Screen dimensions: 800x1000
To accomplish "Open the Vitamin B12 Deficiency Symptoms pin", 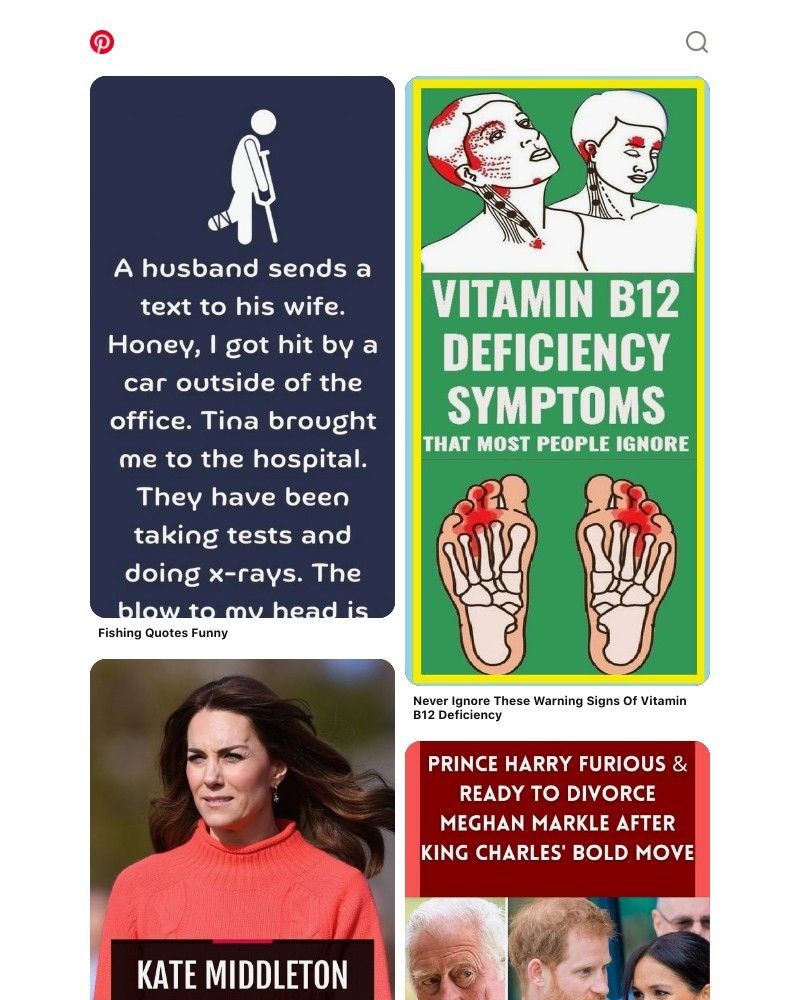I will (x=557, y=381).
